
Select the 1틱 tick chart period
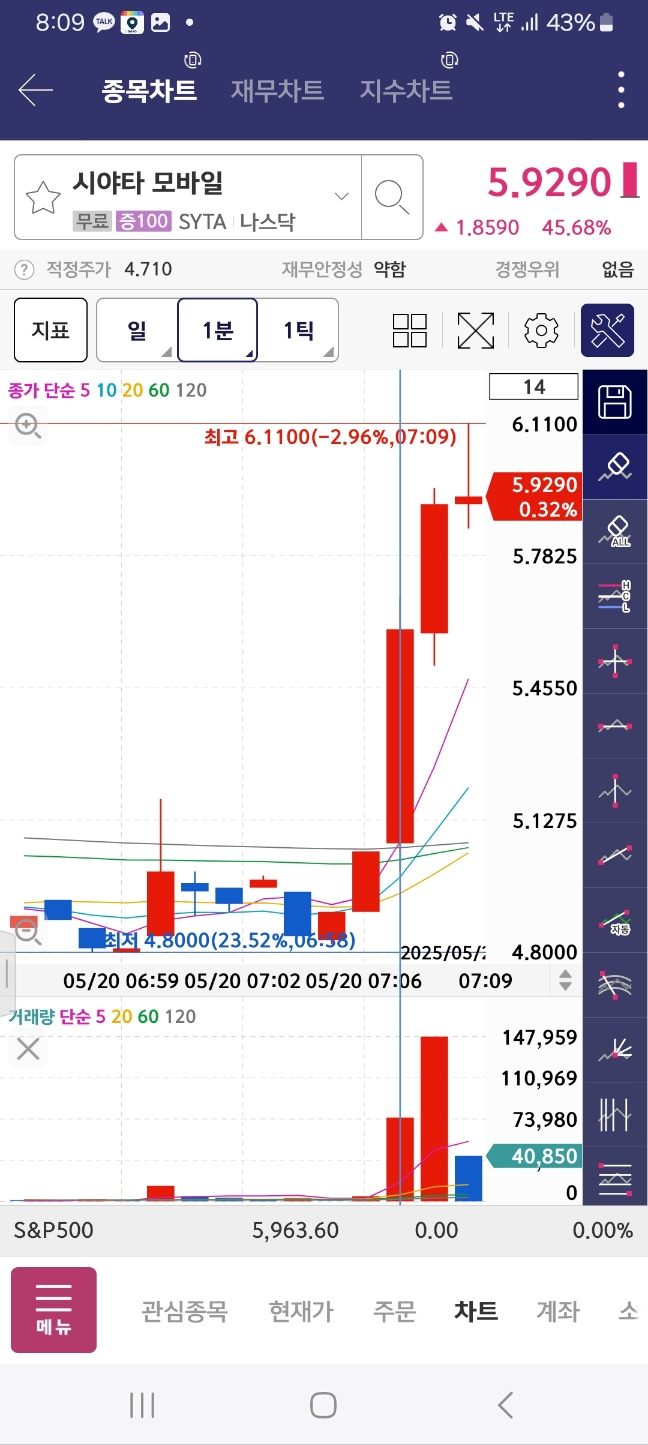click(x=298, y=330)
